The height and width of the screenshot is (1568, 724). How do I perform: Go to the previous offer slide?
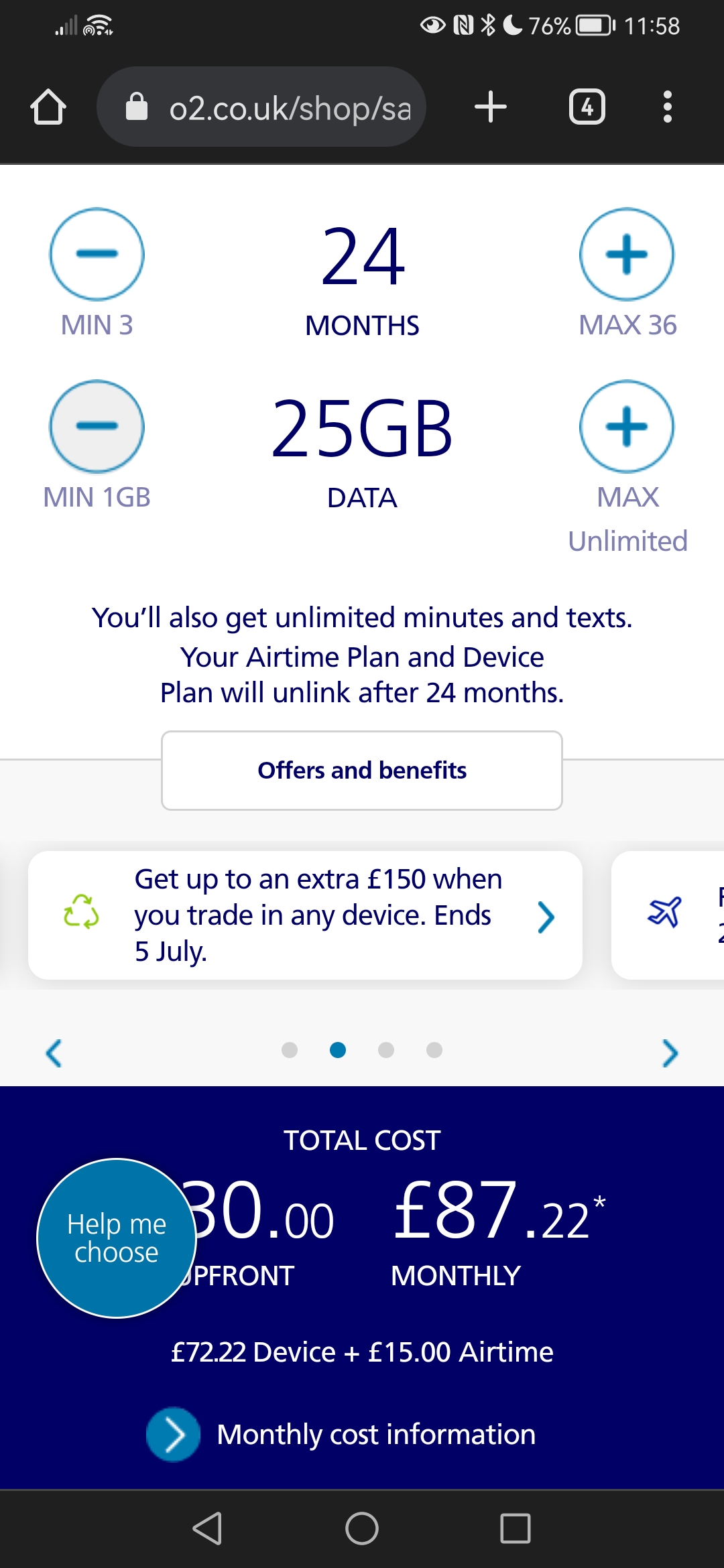(54, 1053)
